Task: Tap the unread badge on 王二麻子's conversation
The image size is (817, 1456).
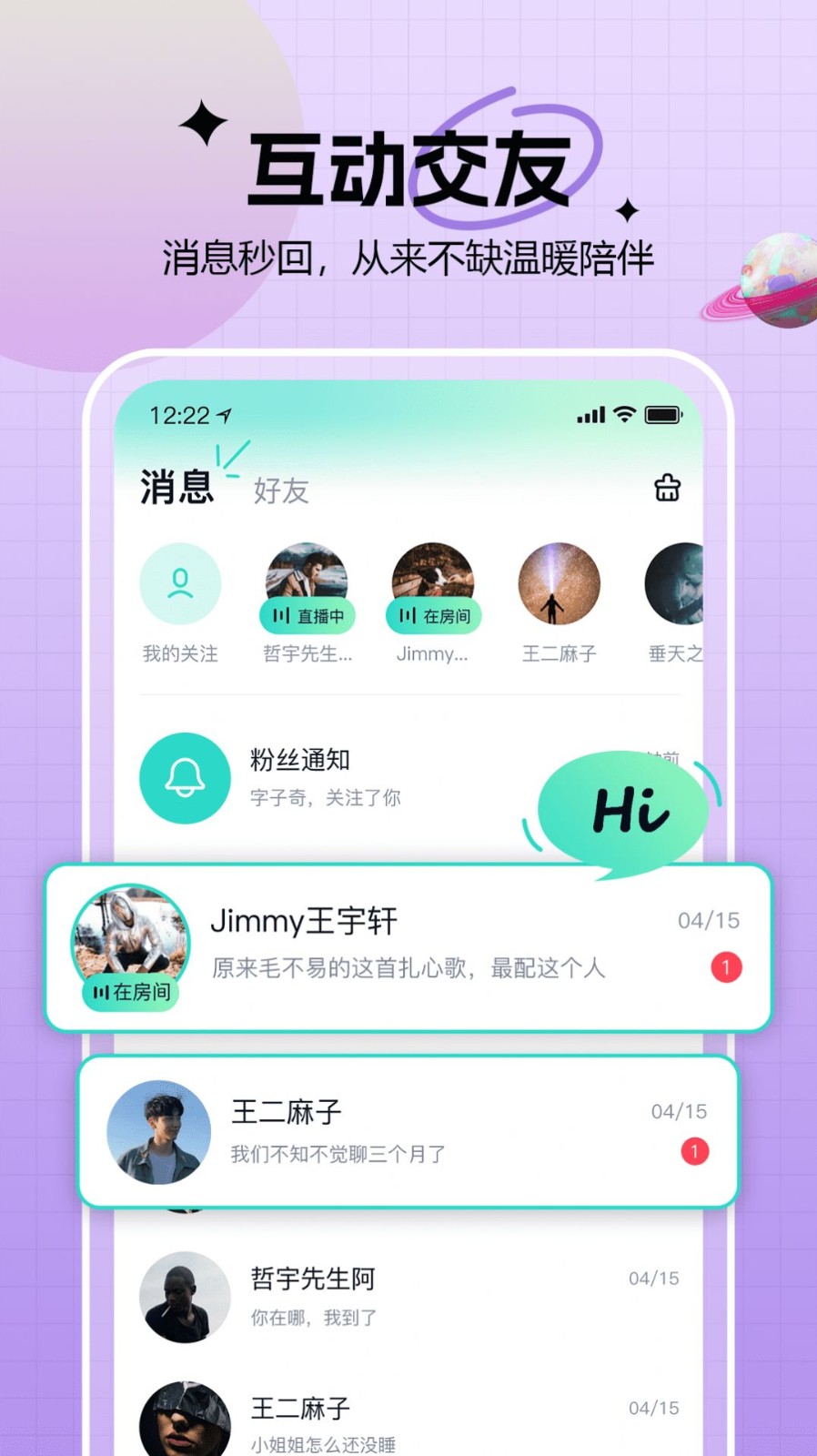Action: [694, 1151]
